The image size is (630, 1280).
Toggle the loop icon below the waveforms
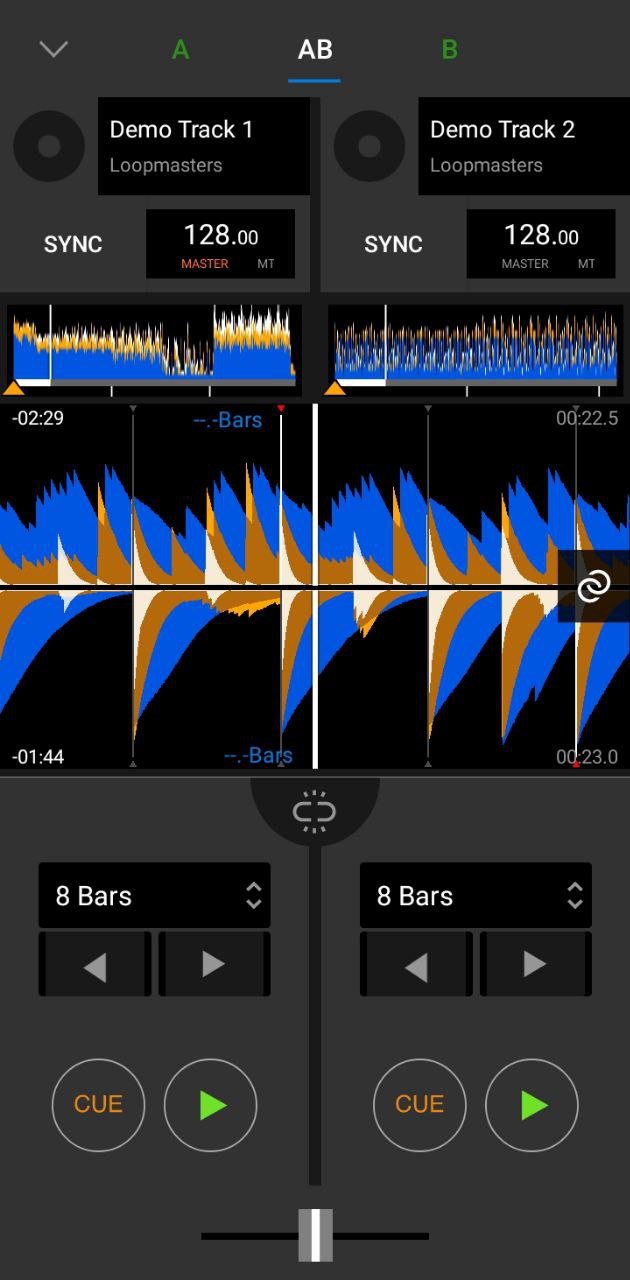[x=314, y=813]
